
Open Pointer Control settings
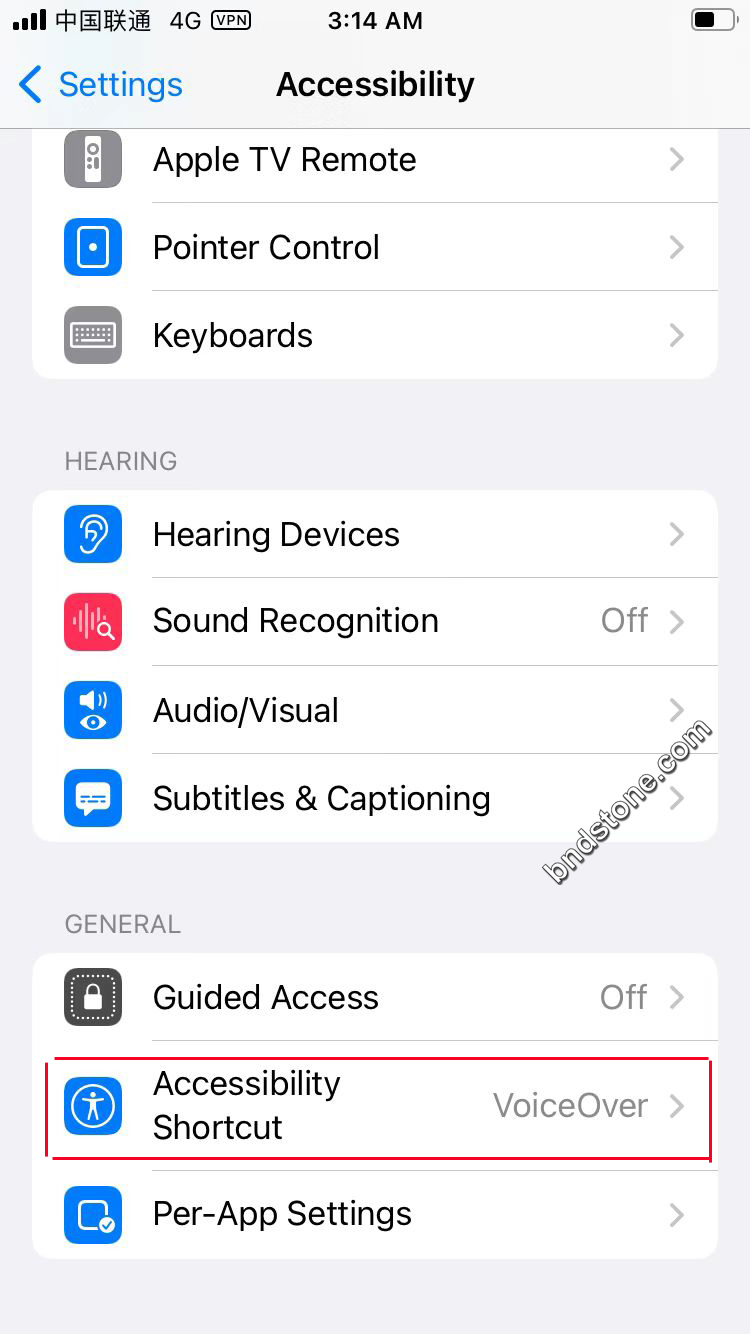click(x=375, y=247)
